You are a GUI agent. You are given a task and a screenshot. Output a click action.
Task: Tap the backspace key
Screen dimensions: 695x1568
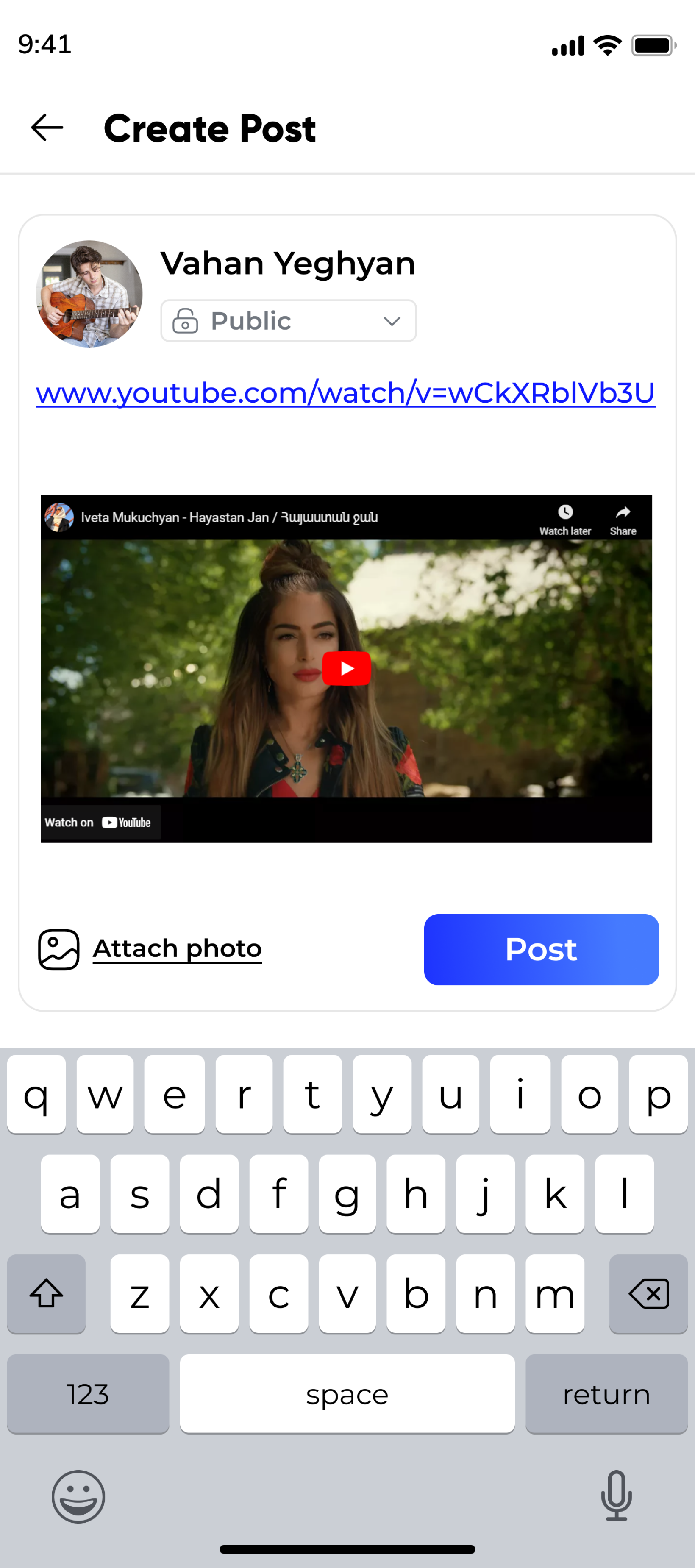(x=648, y=1293)
